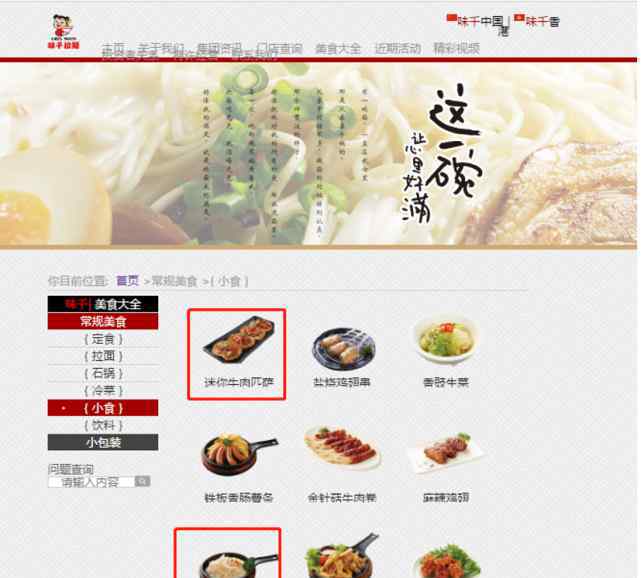Open the 关于我们 nav item
641x578 pixels.
click(160, 48)
